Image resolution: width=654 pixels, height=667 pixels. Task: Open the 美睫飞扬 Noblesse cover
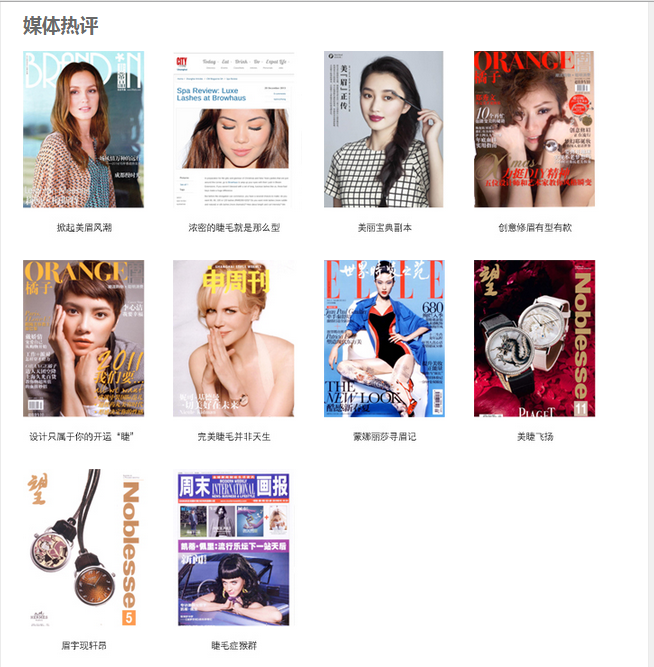(534, 338)
